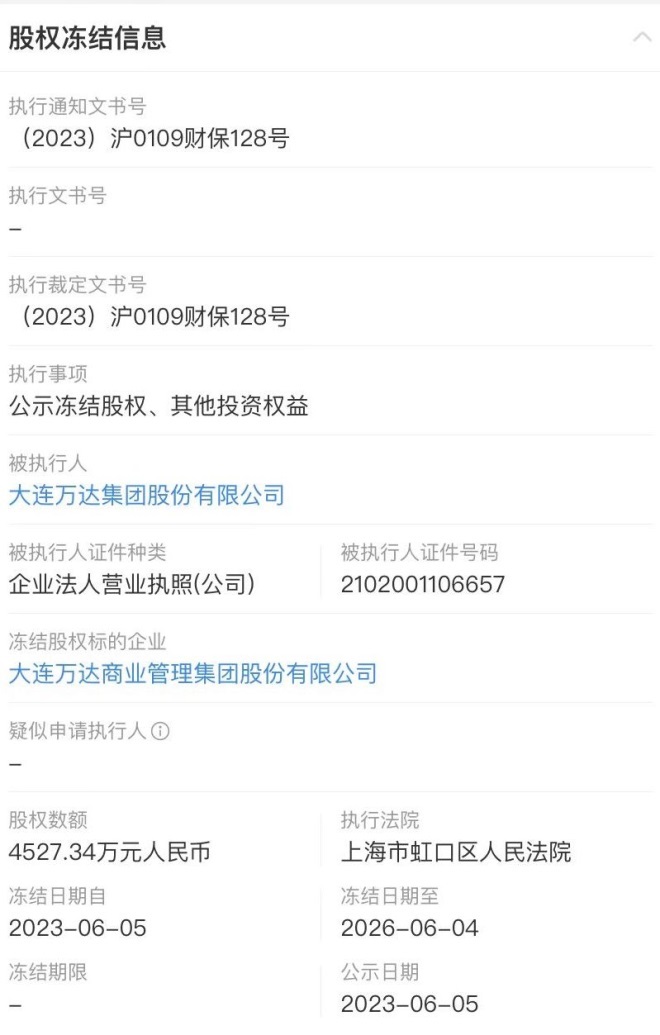Open 大连万达集团股份有限公司 company link
Image resolution: width=660 pixels, height=1035 pixels.
147,494
